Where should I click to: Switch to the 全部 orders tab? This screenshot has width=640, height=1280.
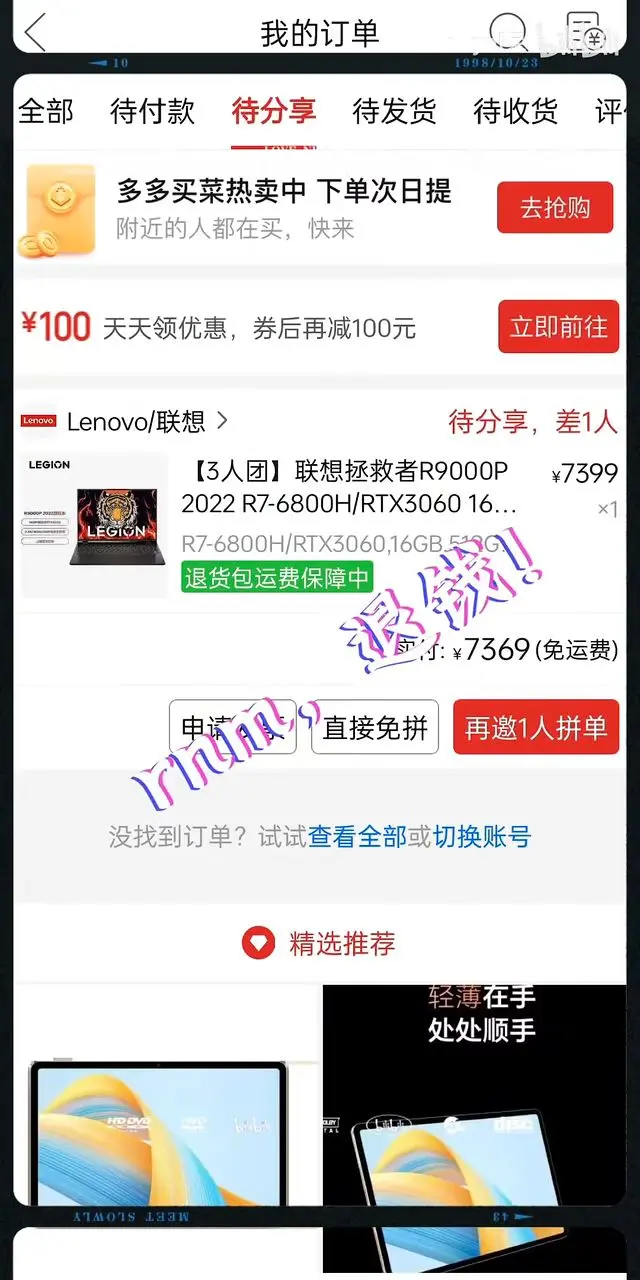(x=46, y=112)
